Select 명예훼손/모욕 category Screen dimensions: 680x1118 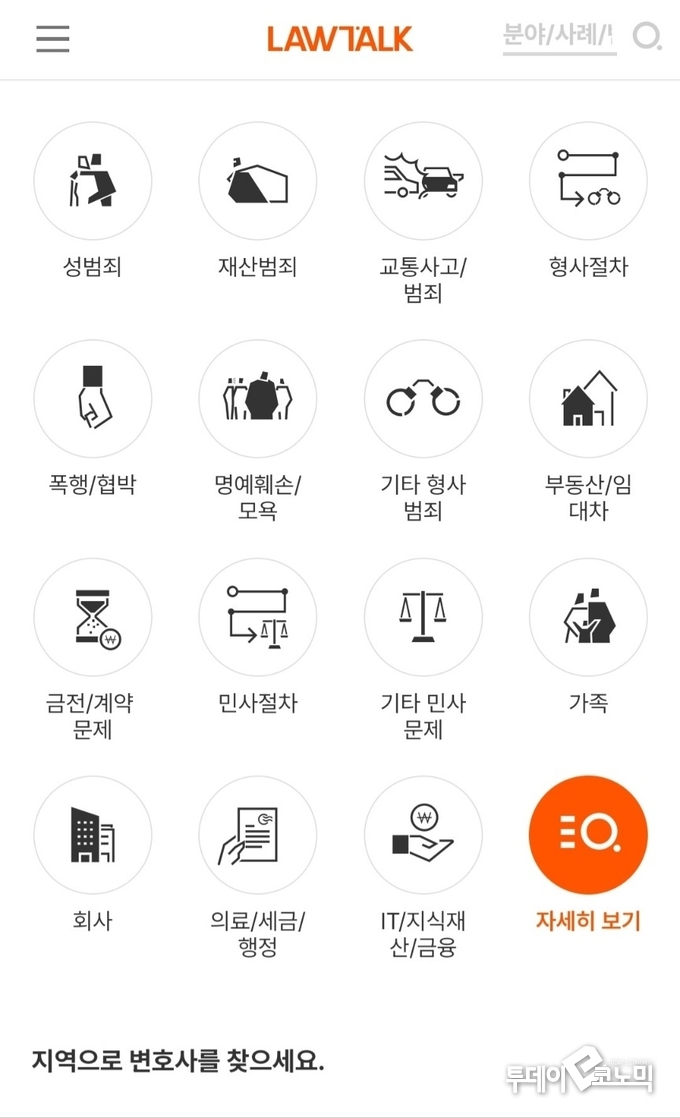257,399
